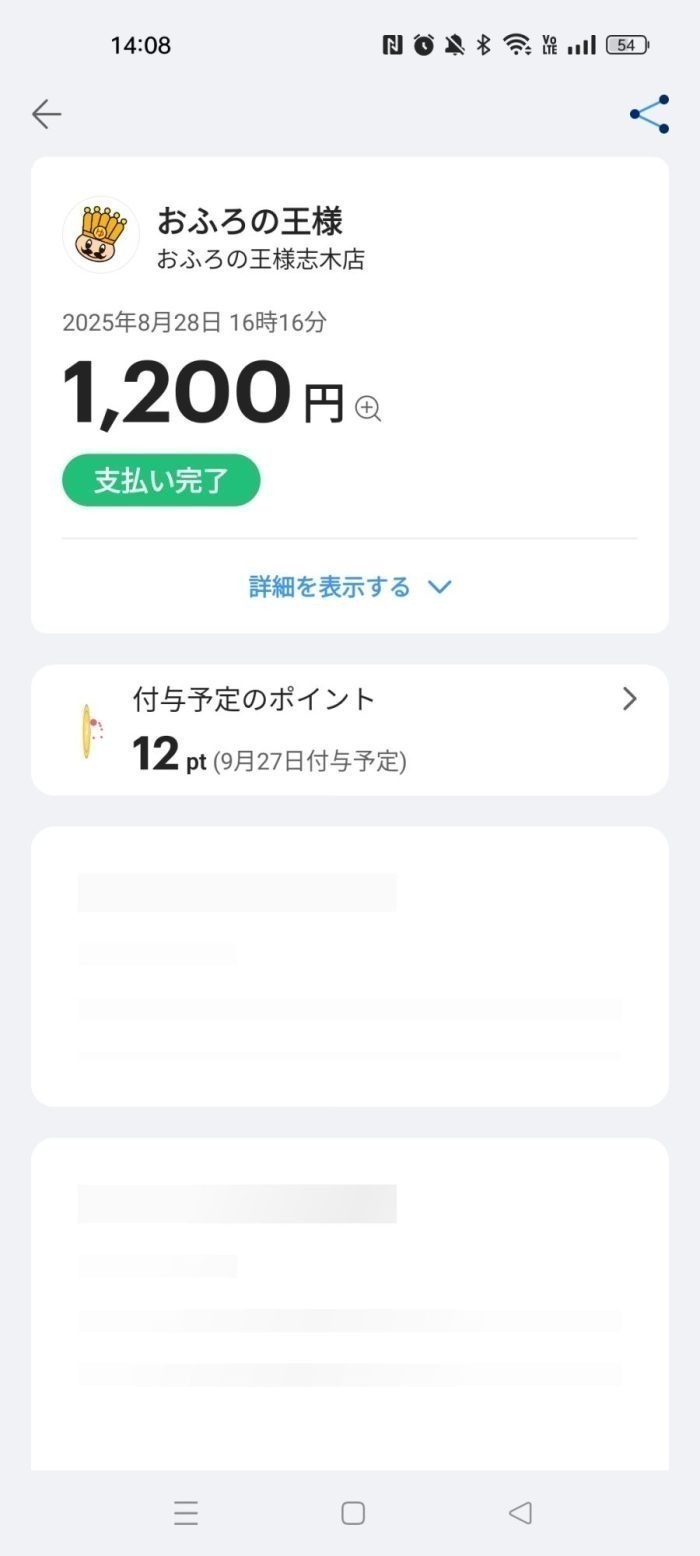This screenshot has width=700, height=1556.
Task: Enlarge the 1,200 円 amount with magnifier
Action: click(368, 408)
